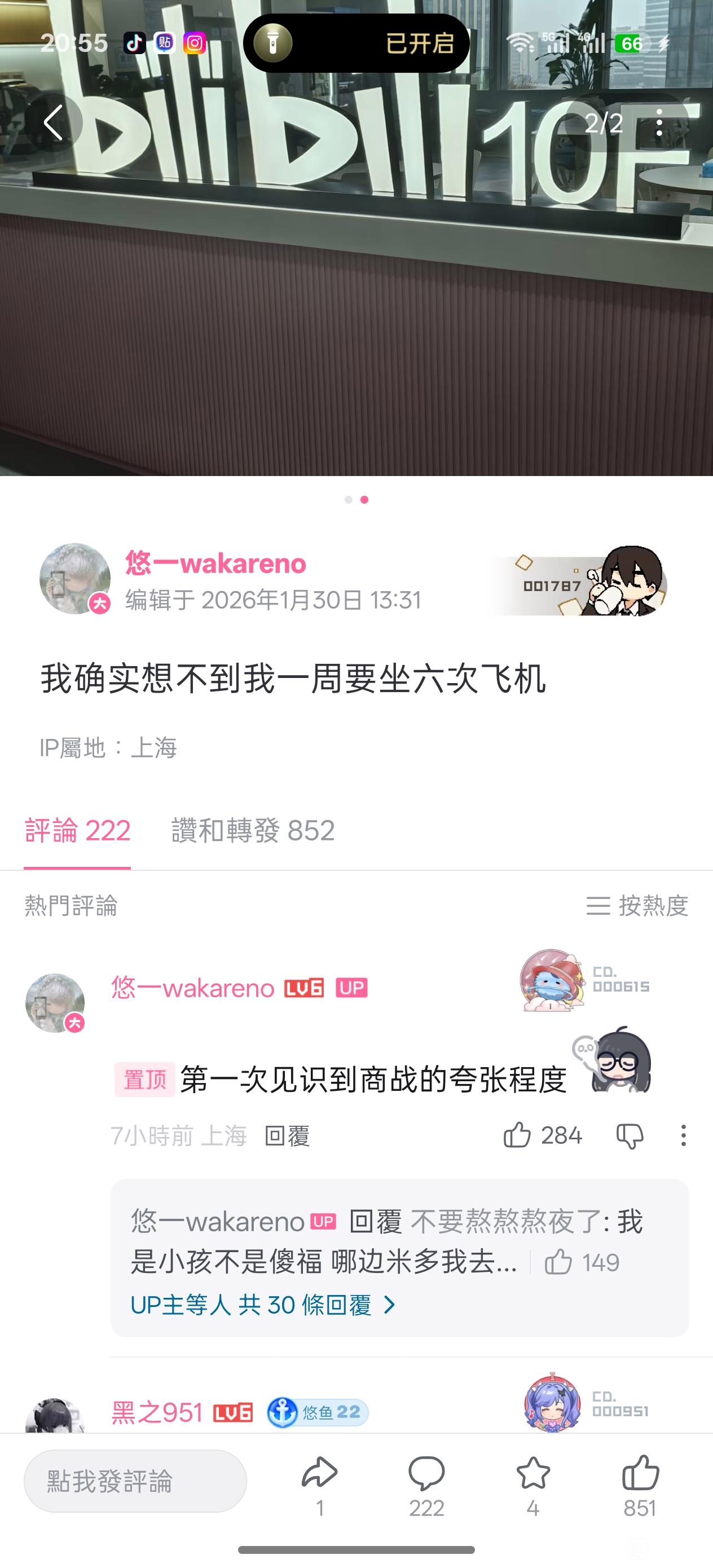Open more options on the pinned comment
This screenshot has width=713, height=1568.
click(683, 1136)
